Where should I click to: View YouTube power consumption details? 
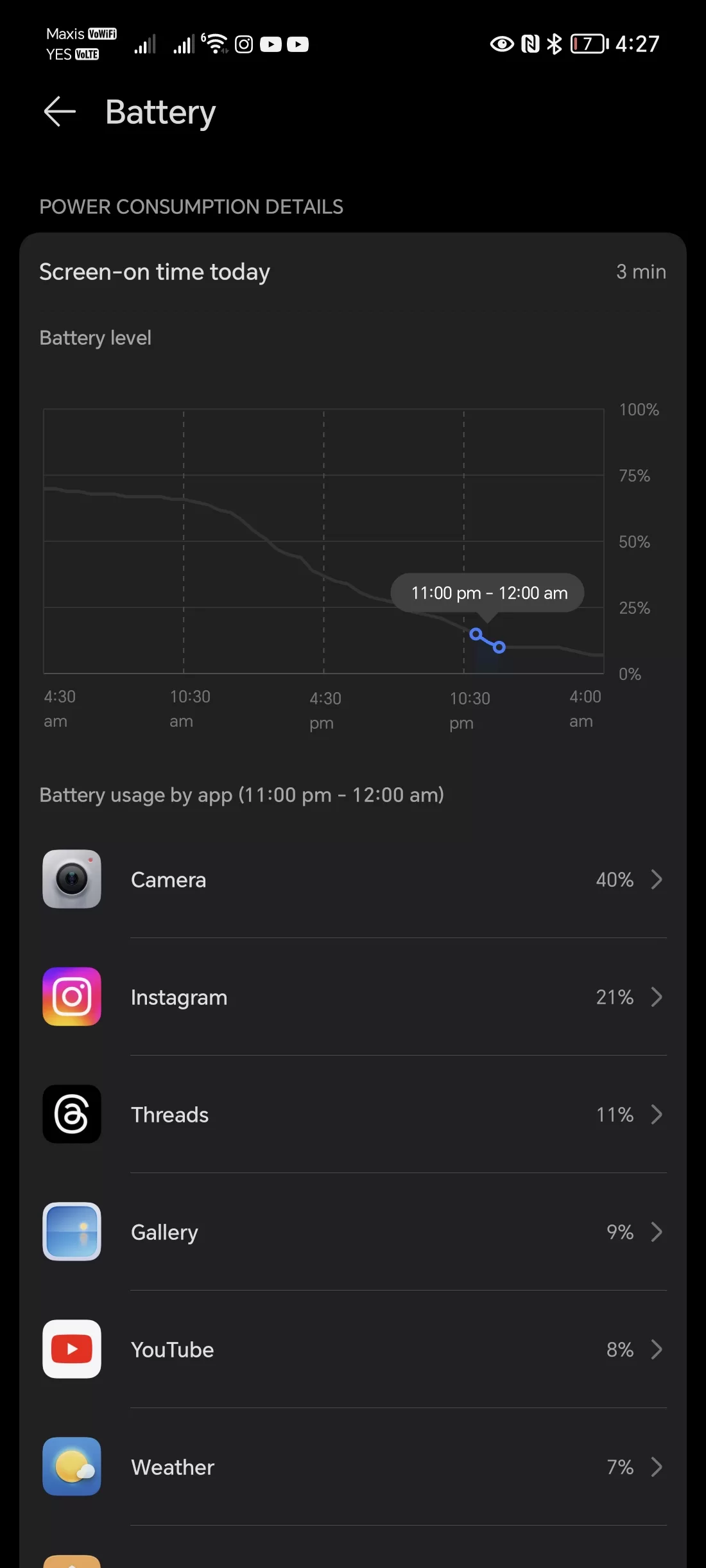(x=353, y=1349)
